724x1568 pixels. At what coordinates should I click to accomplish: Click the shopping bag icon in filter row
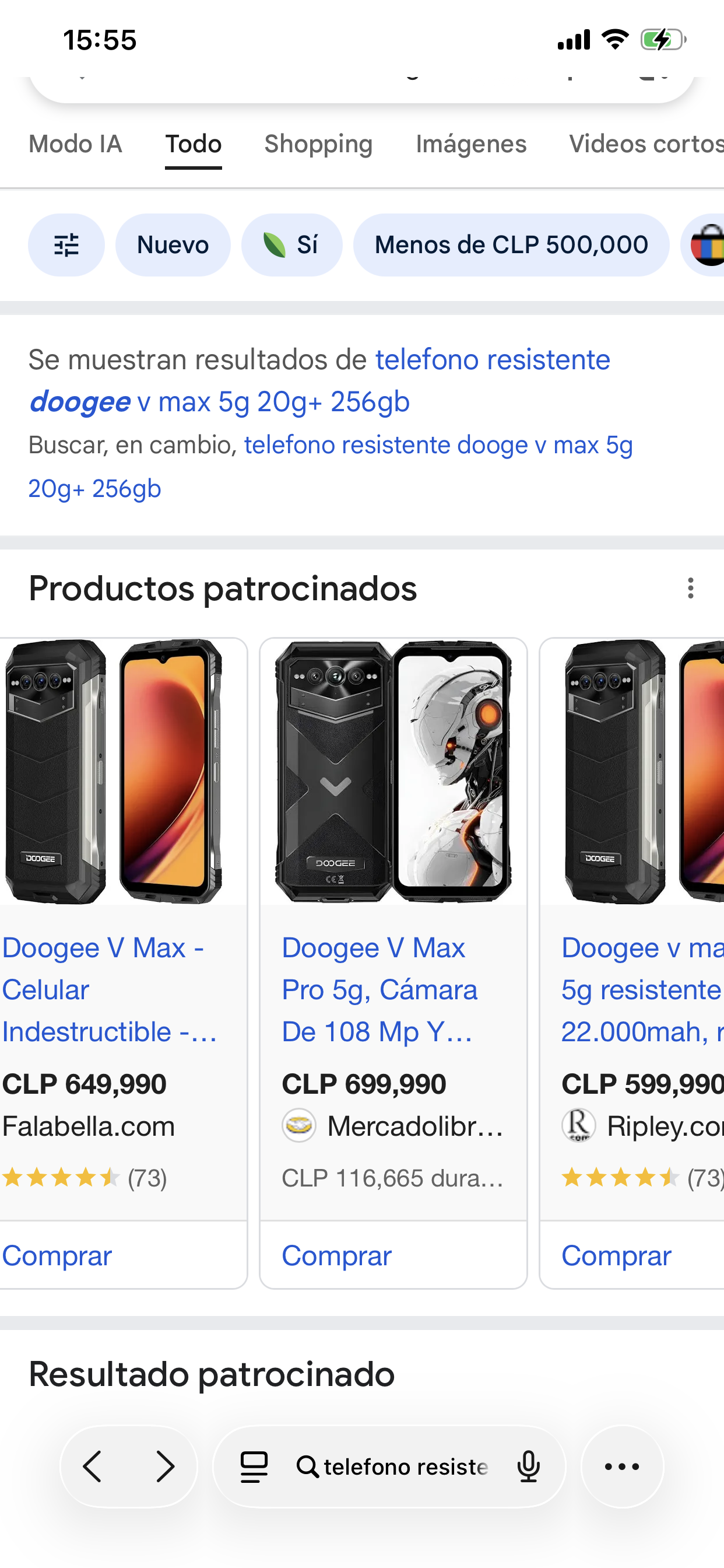tap(708, 244)
